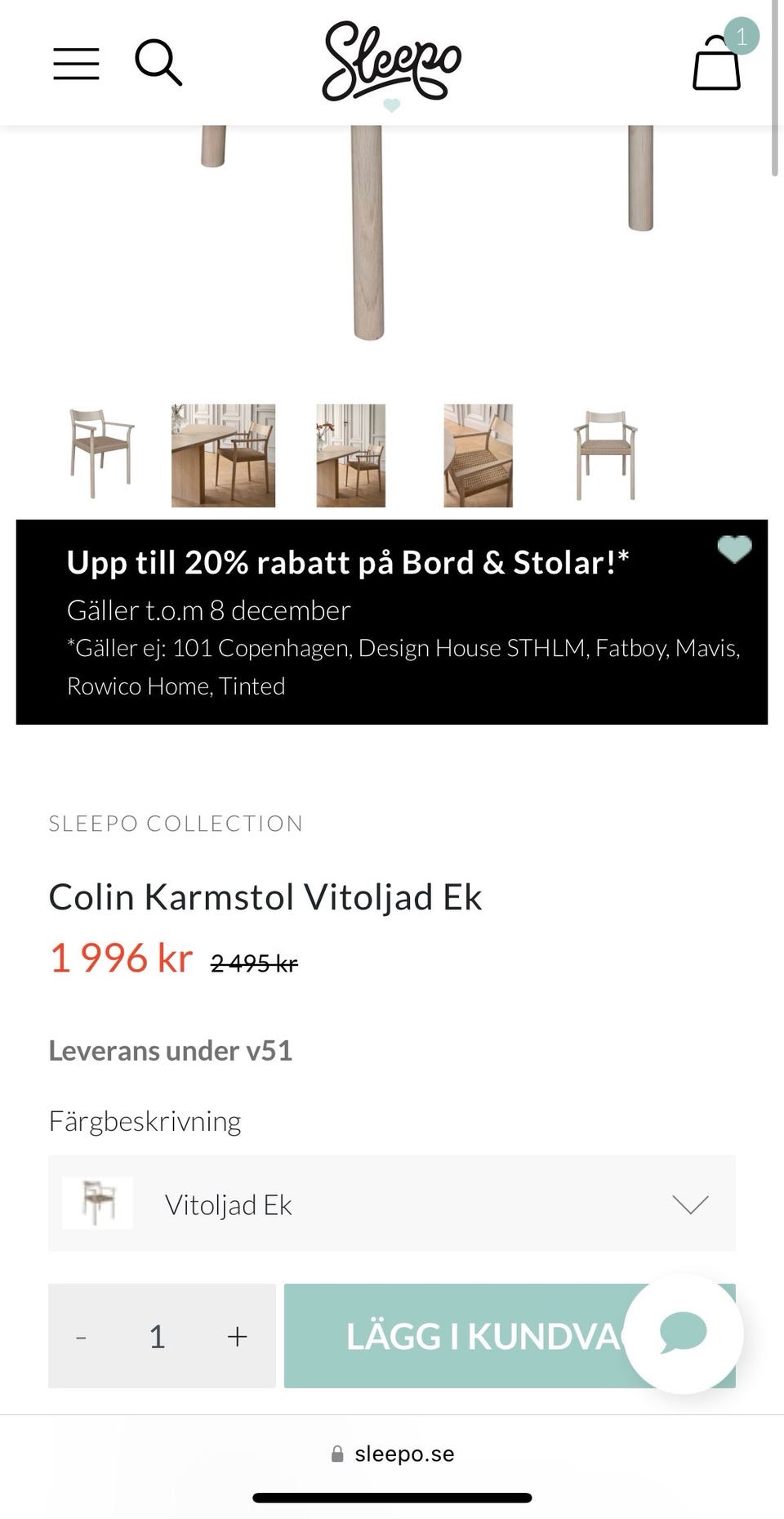Open the hamburger navigation menu
This screenshot has height=1519, width=784.
click(x=75, y=63)
